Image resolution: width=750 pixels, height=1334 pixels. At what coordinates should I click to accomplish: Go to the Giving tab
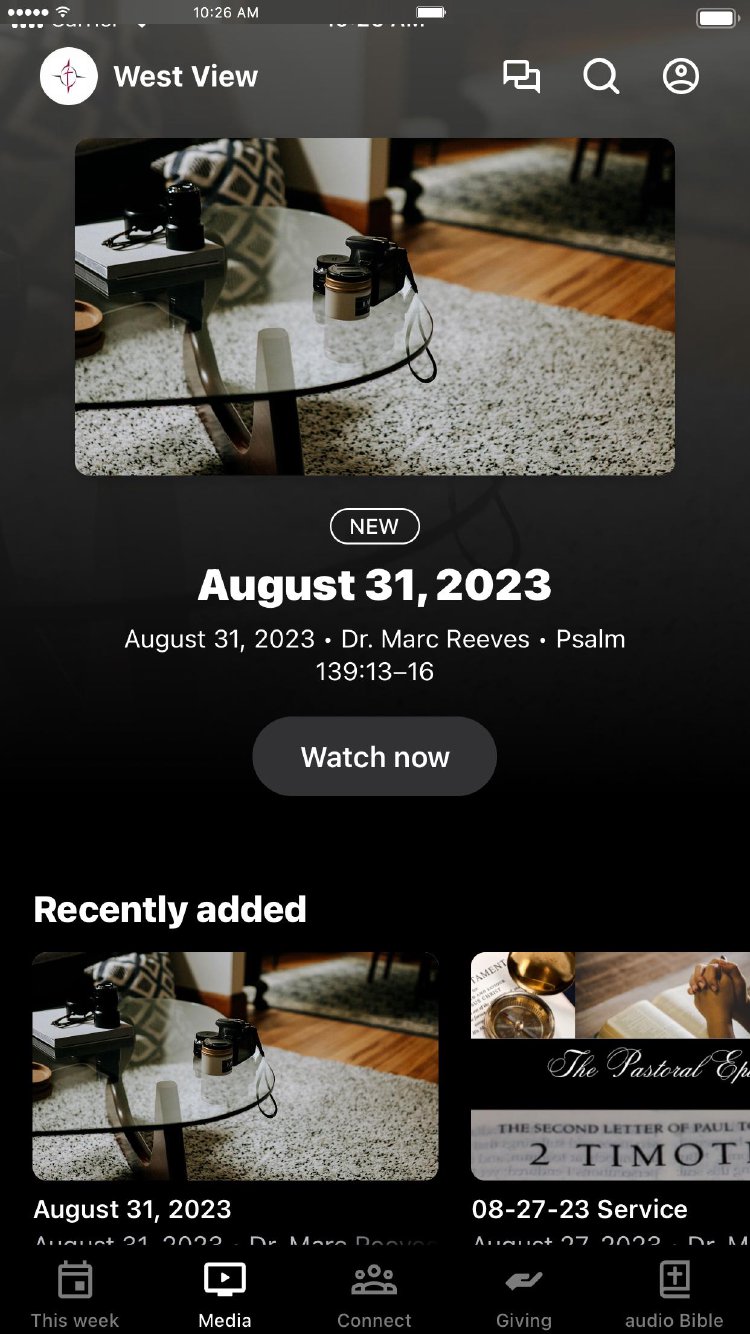pos(524,1294)
